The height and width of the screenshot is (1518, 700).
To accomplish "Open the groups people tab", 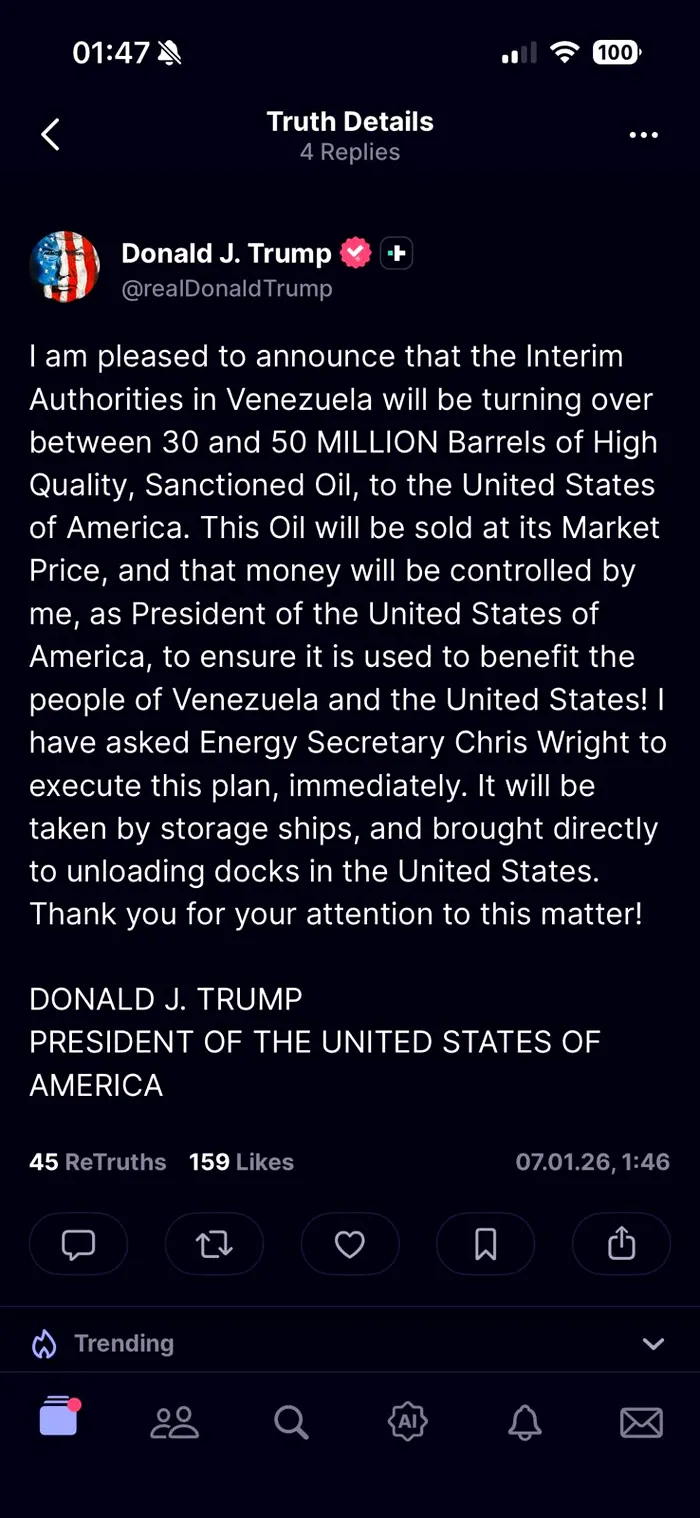I will (x=175, y=1421).
